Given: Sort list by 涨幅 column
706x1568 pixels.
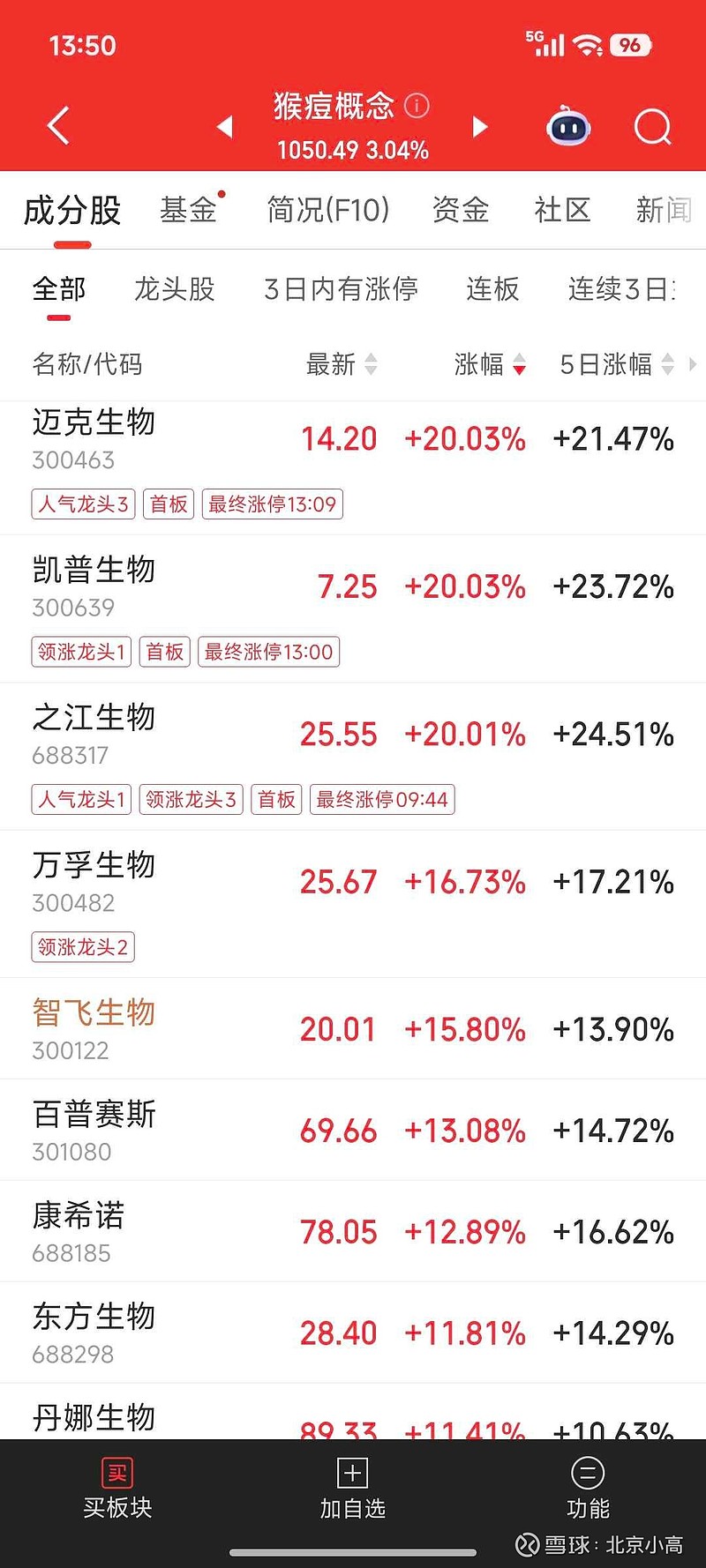Looking at the screenshot, I should point(491,364).
